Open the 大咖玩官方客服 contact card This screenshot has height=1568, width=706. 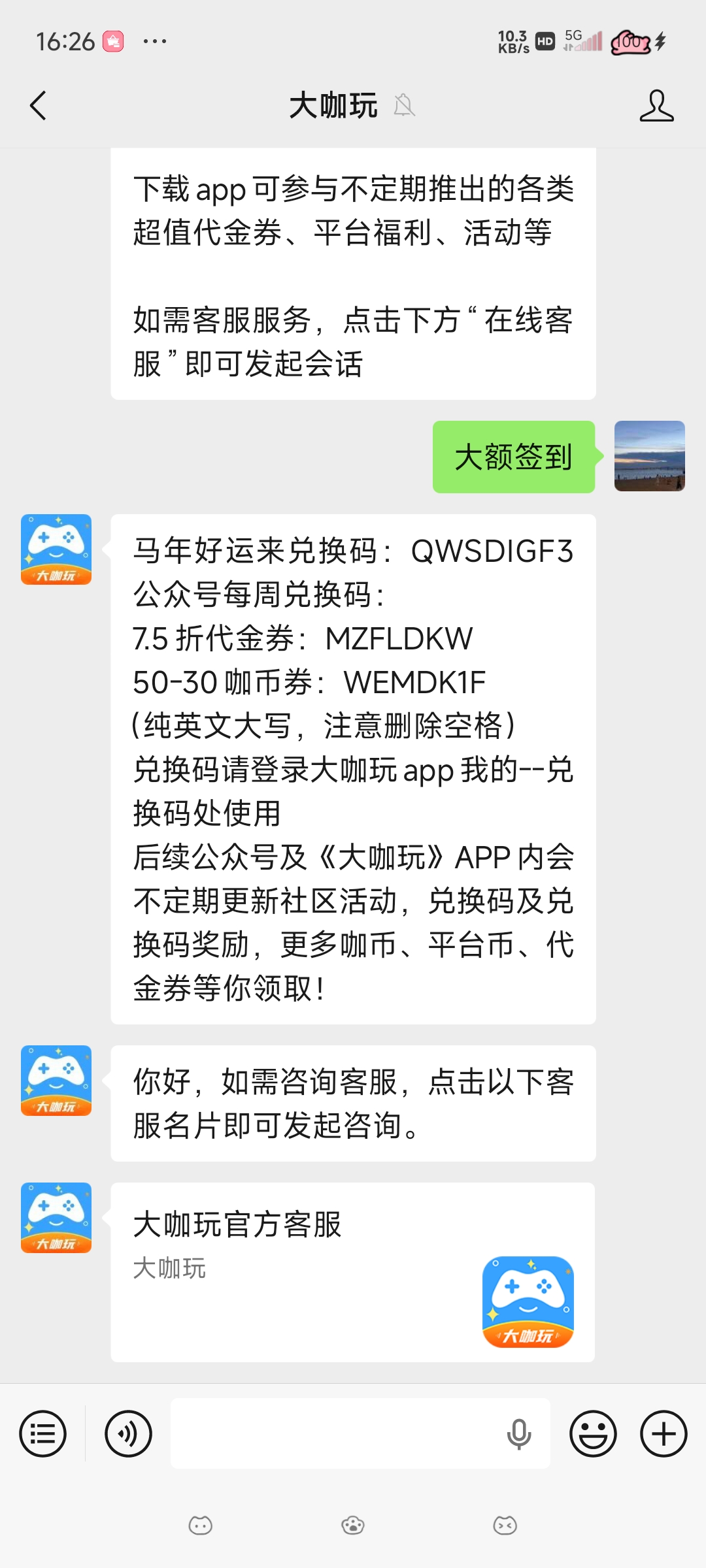[x=353, y=1271]
